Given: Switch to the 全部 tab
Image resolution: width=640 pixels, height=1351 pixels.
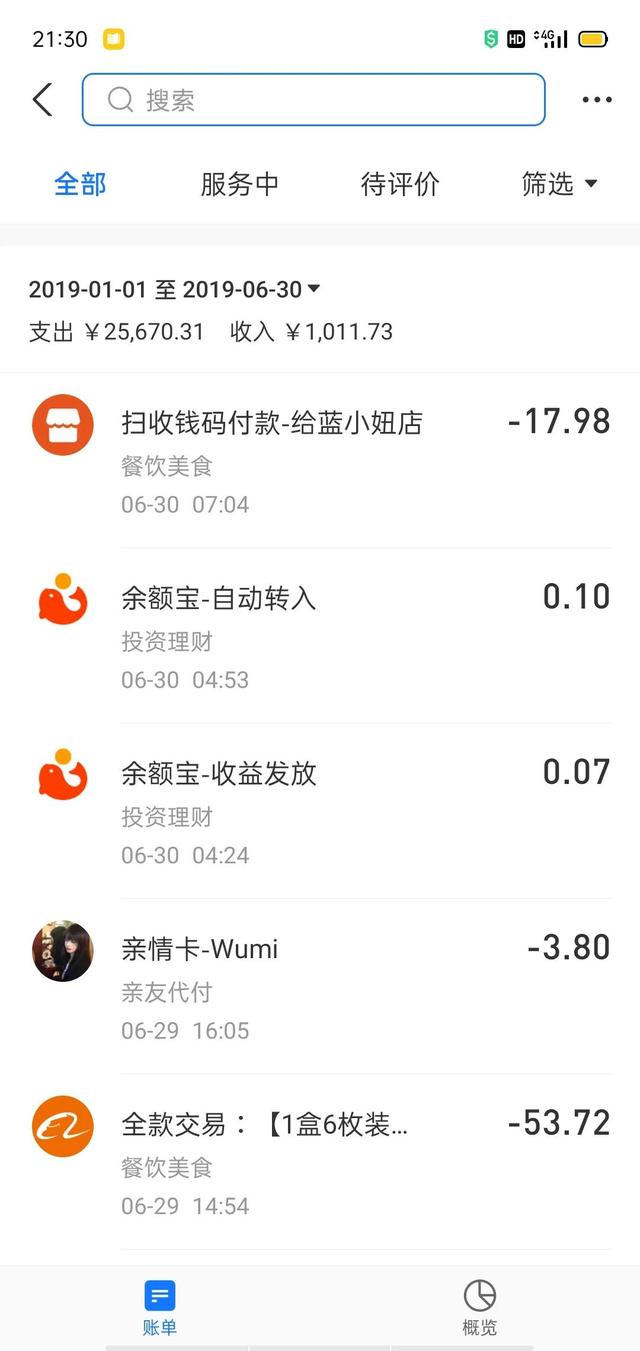Looking at the screenshot, I should (x=80, y=184).
